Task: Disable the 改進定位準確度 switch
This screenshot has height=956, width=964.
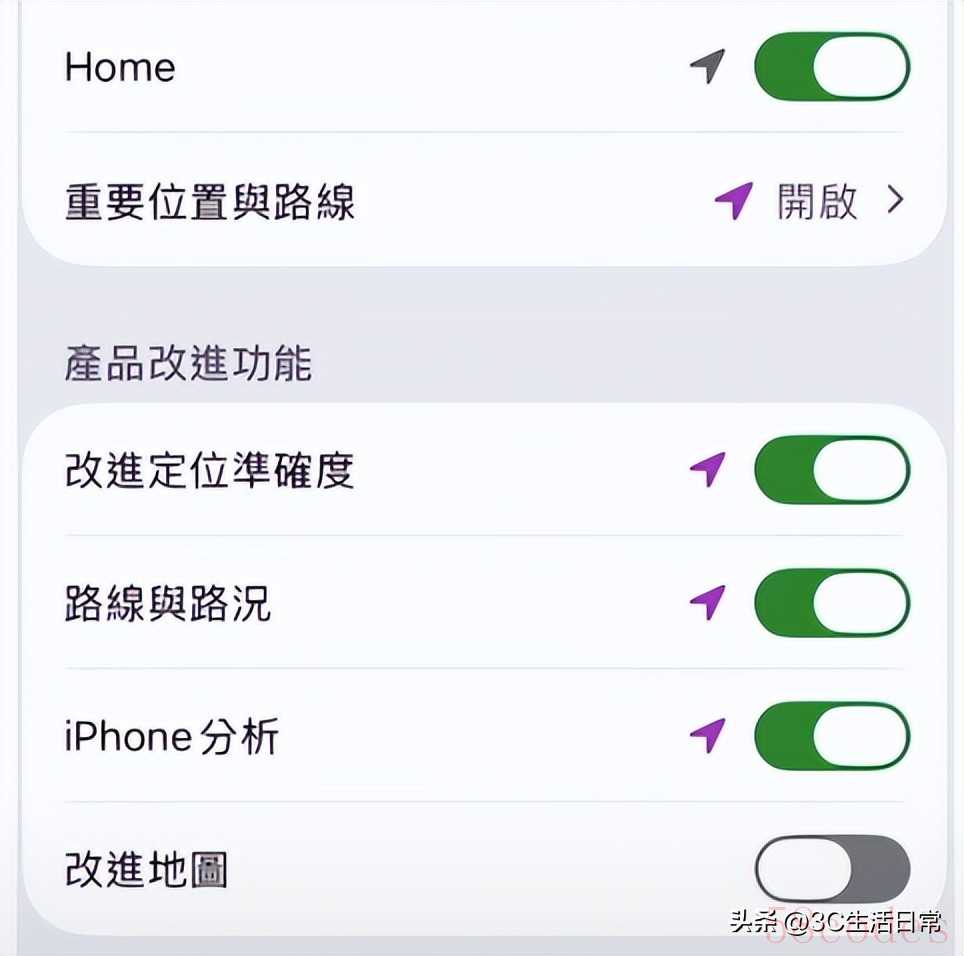Action: tap(831, 469)
